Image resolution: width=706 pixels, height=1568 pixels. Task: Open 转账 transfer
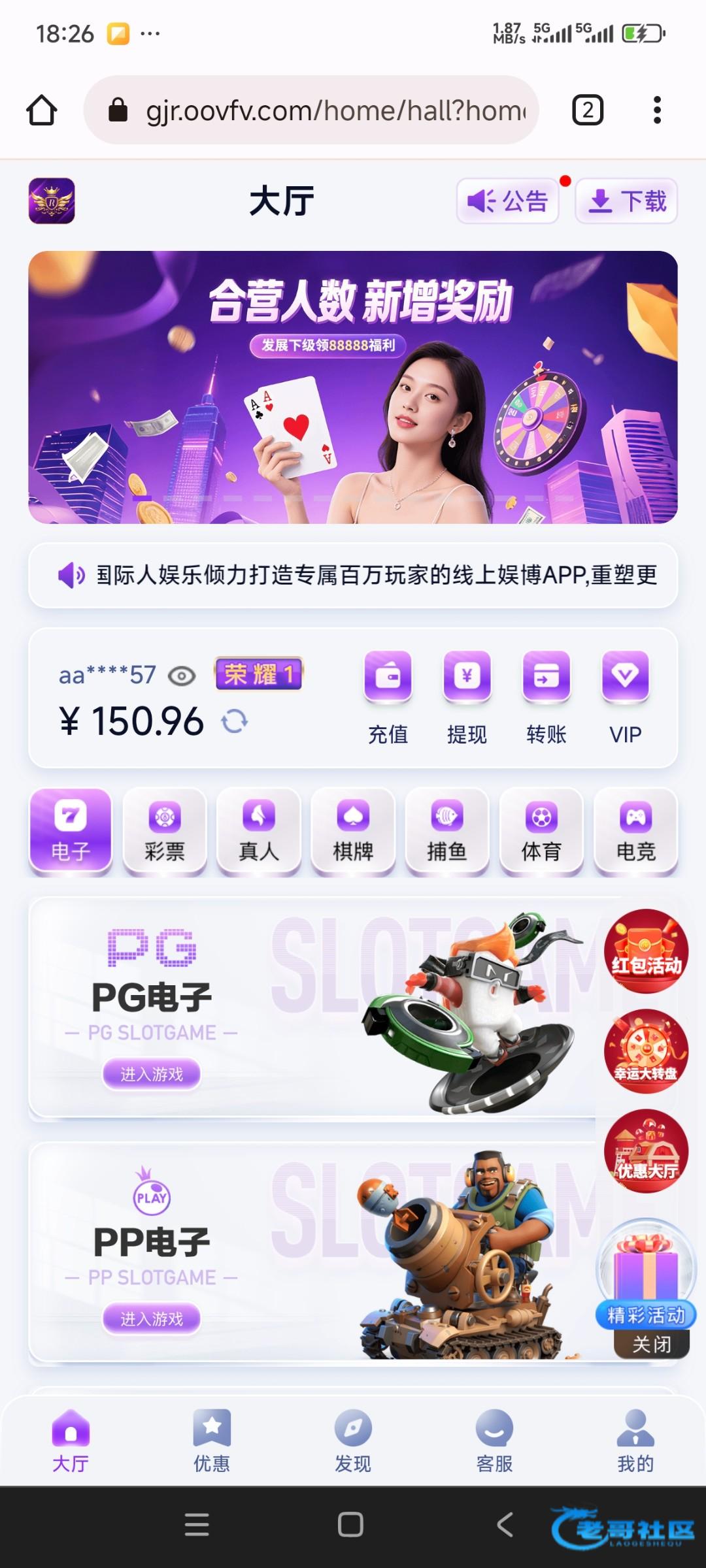[x=546, y=696]
